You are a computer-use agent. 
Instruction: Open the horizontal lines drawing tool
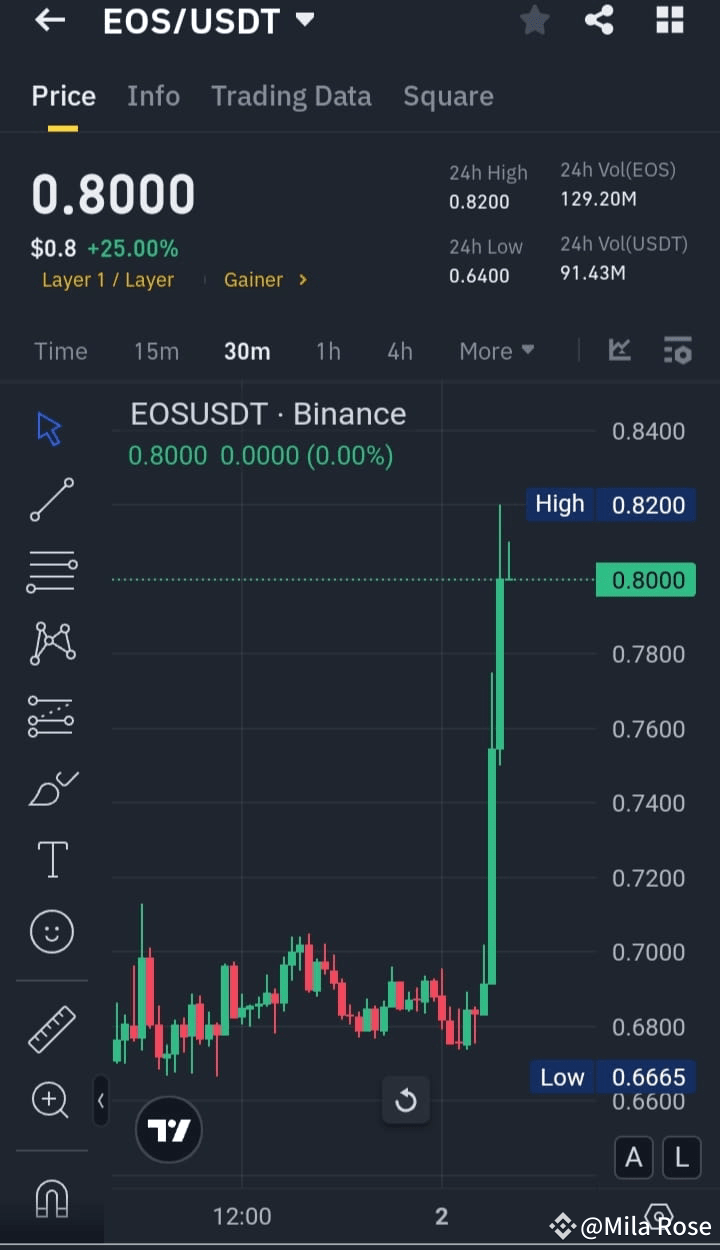pos(50,571)
